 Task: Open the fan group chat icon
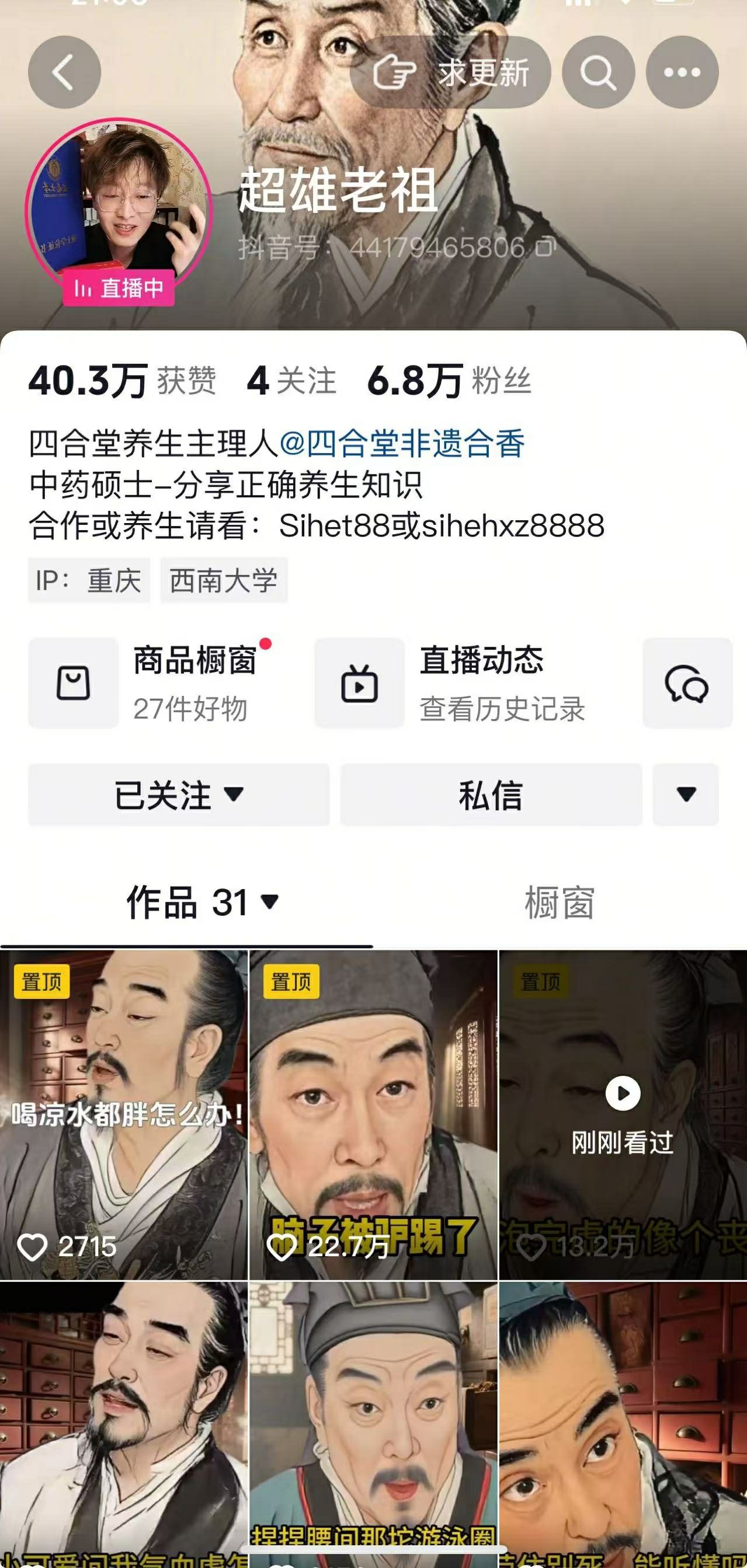pos(687,683)
